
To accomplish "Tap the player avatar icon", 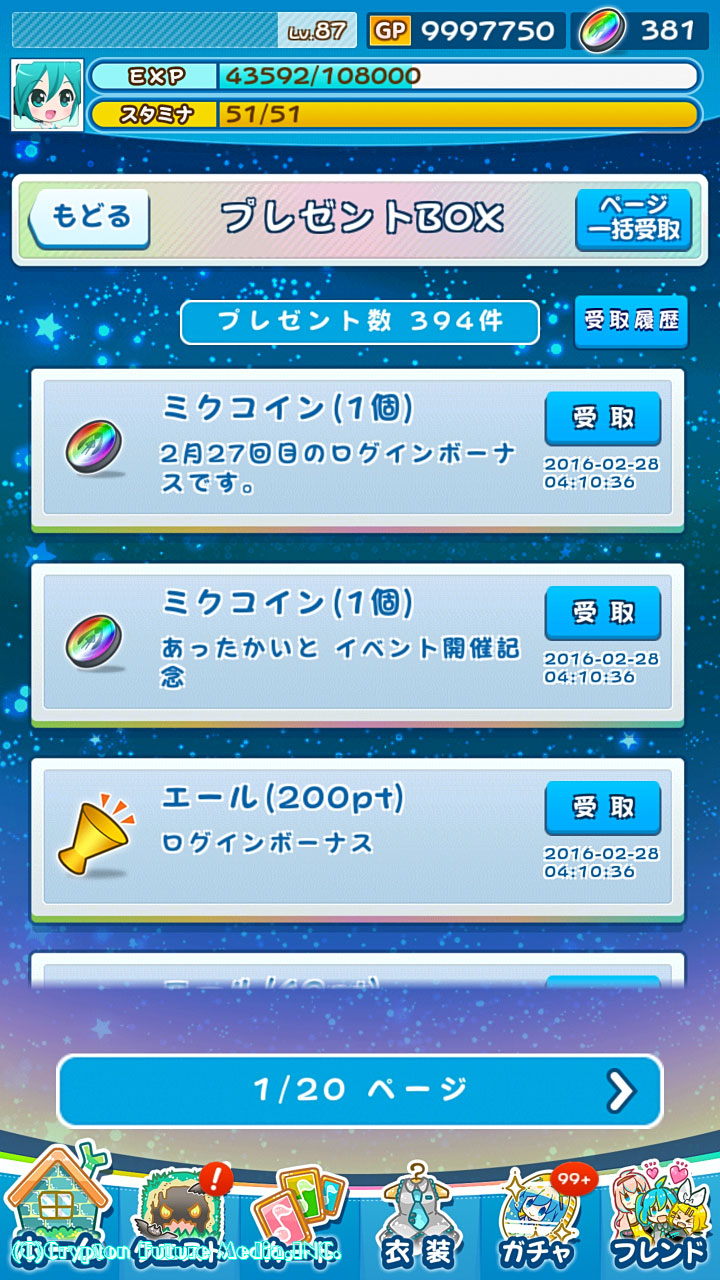I will (x=47, y=94).
